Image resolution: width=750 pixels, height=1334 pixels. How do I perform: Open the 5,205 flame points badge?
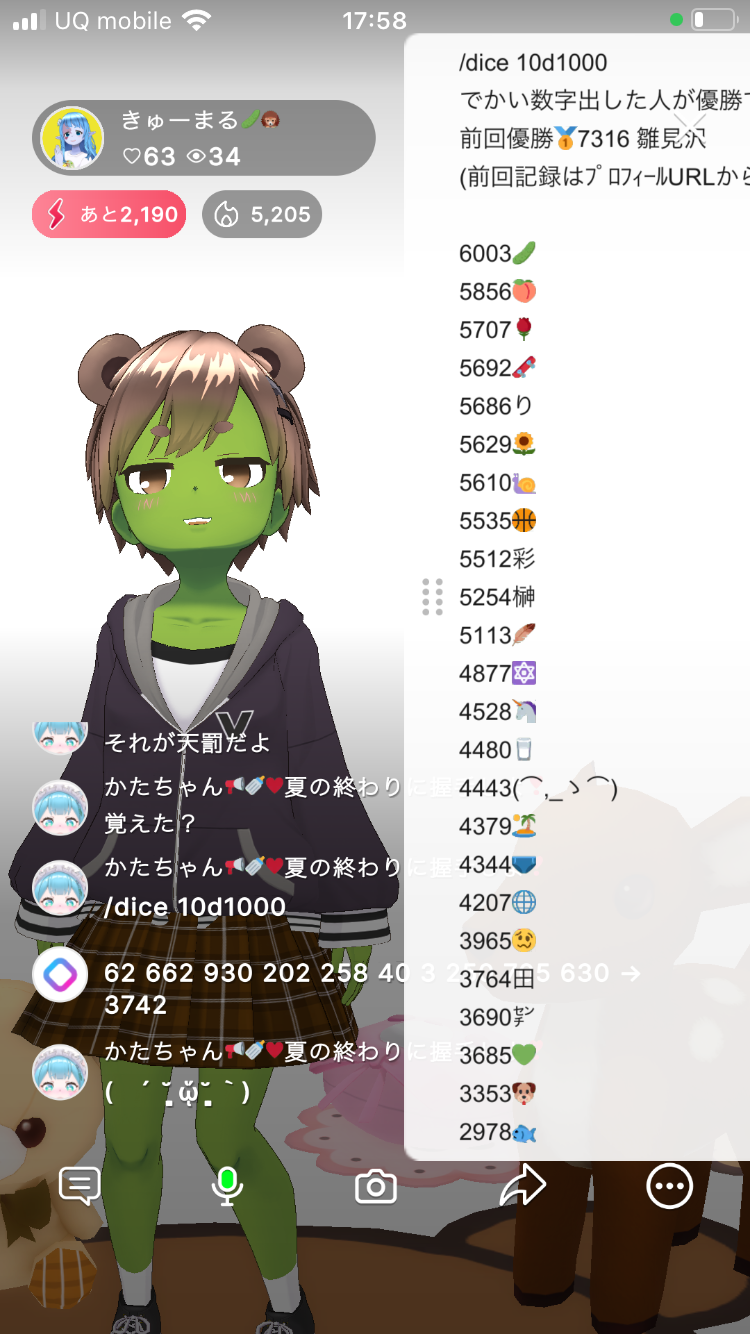262,214
